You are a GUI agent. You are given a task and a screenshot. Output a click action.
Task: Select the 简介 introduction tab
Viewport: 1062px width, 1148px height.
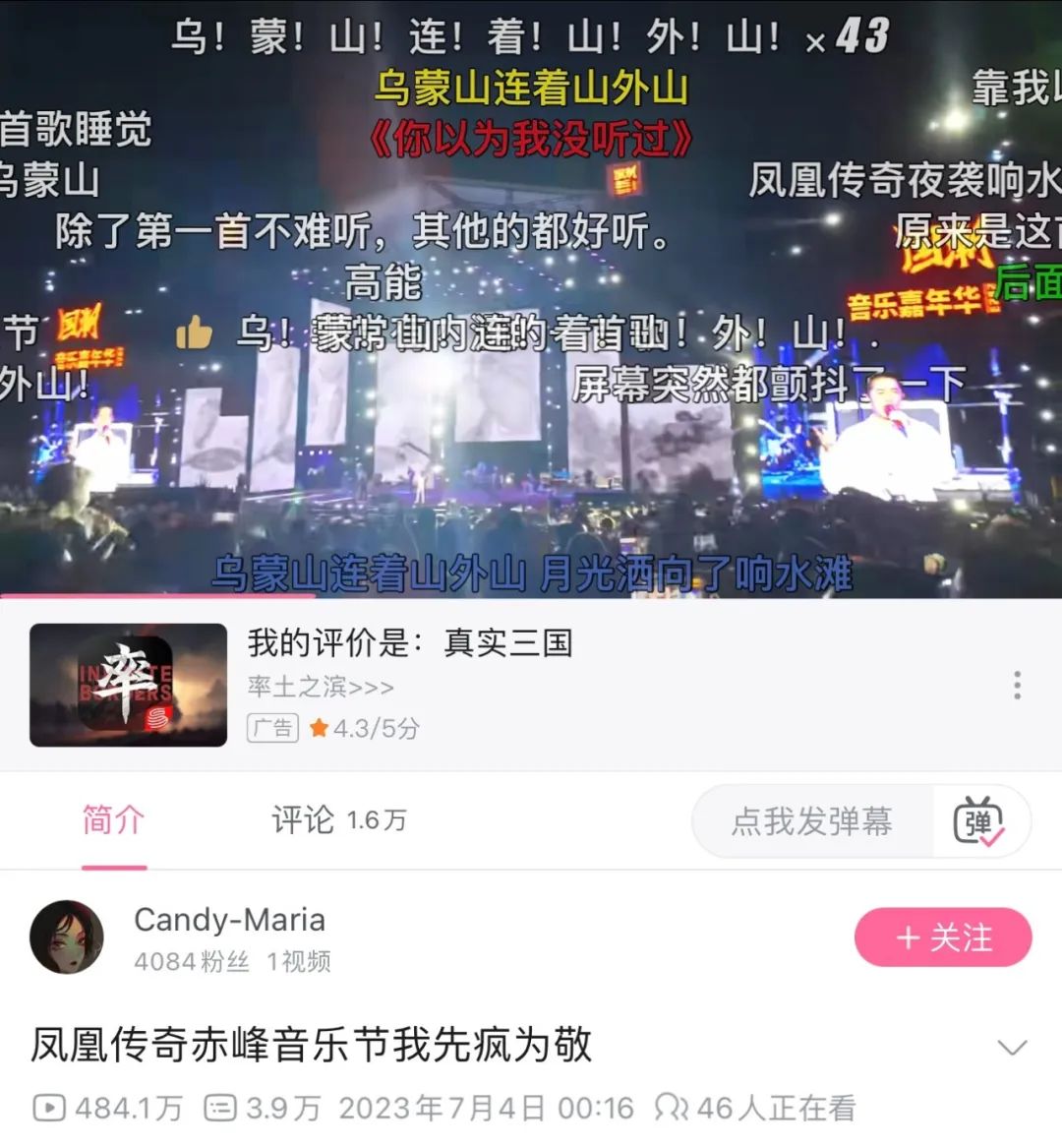click(x=111, y=819)
